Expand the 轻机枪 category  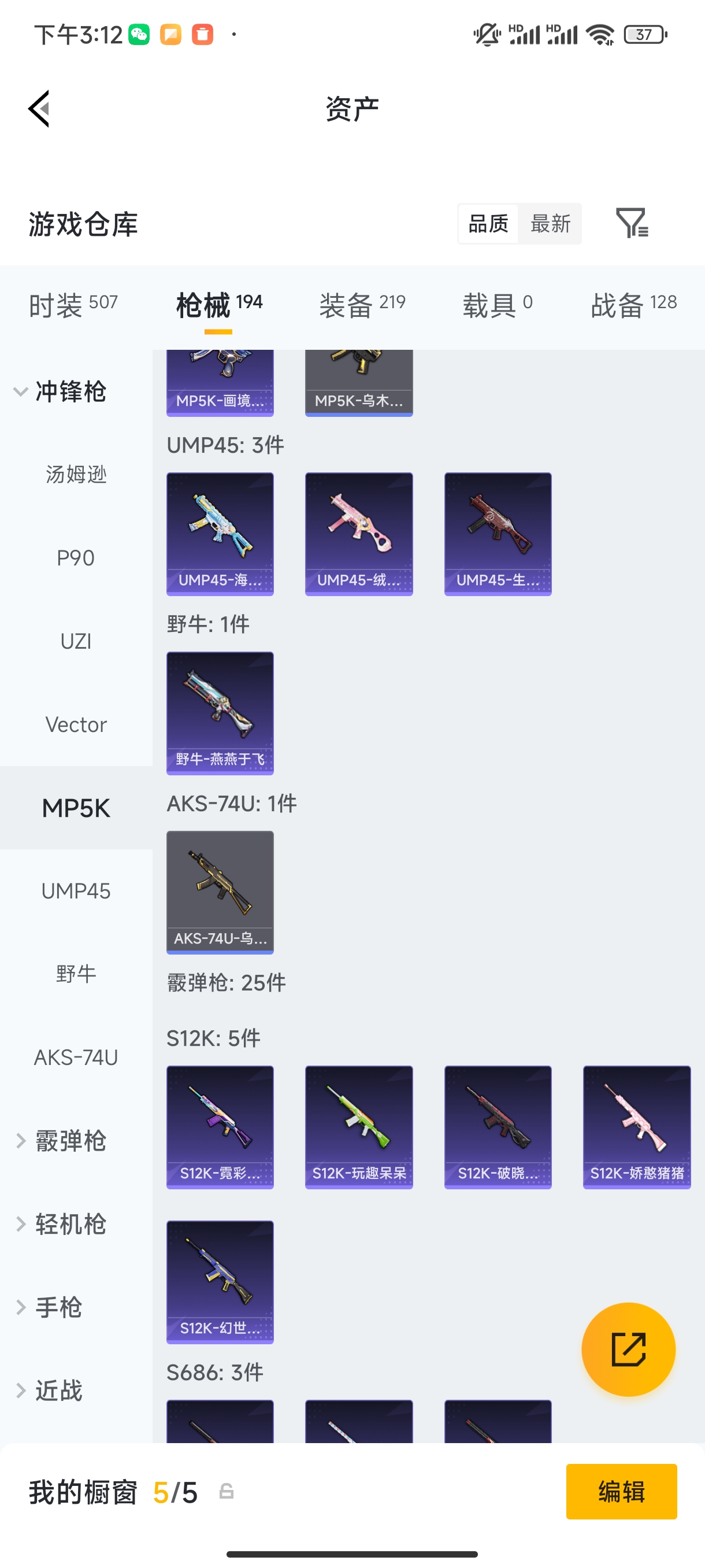[61, 1224]
